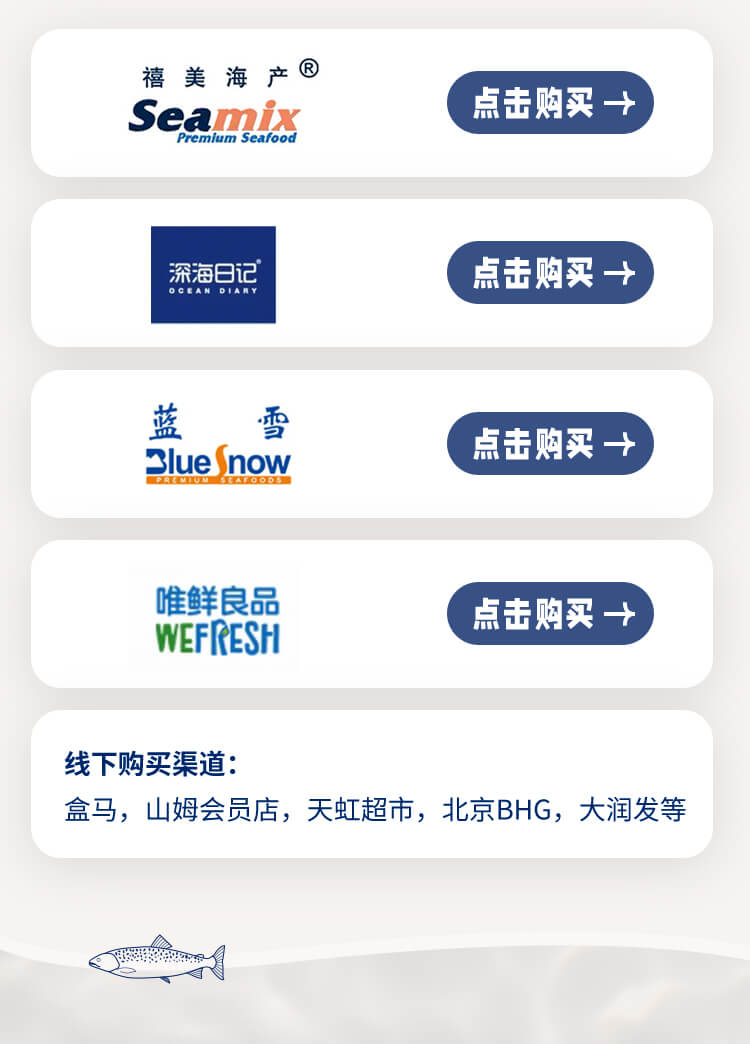Open purchase link for 深海日记 Ocean Diary
The image size is (750, 1044).
point(550,273)
